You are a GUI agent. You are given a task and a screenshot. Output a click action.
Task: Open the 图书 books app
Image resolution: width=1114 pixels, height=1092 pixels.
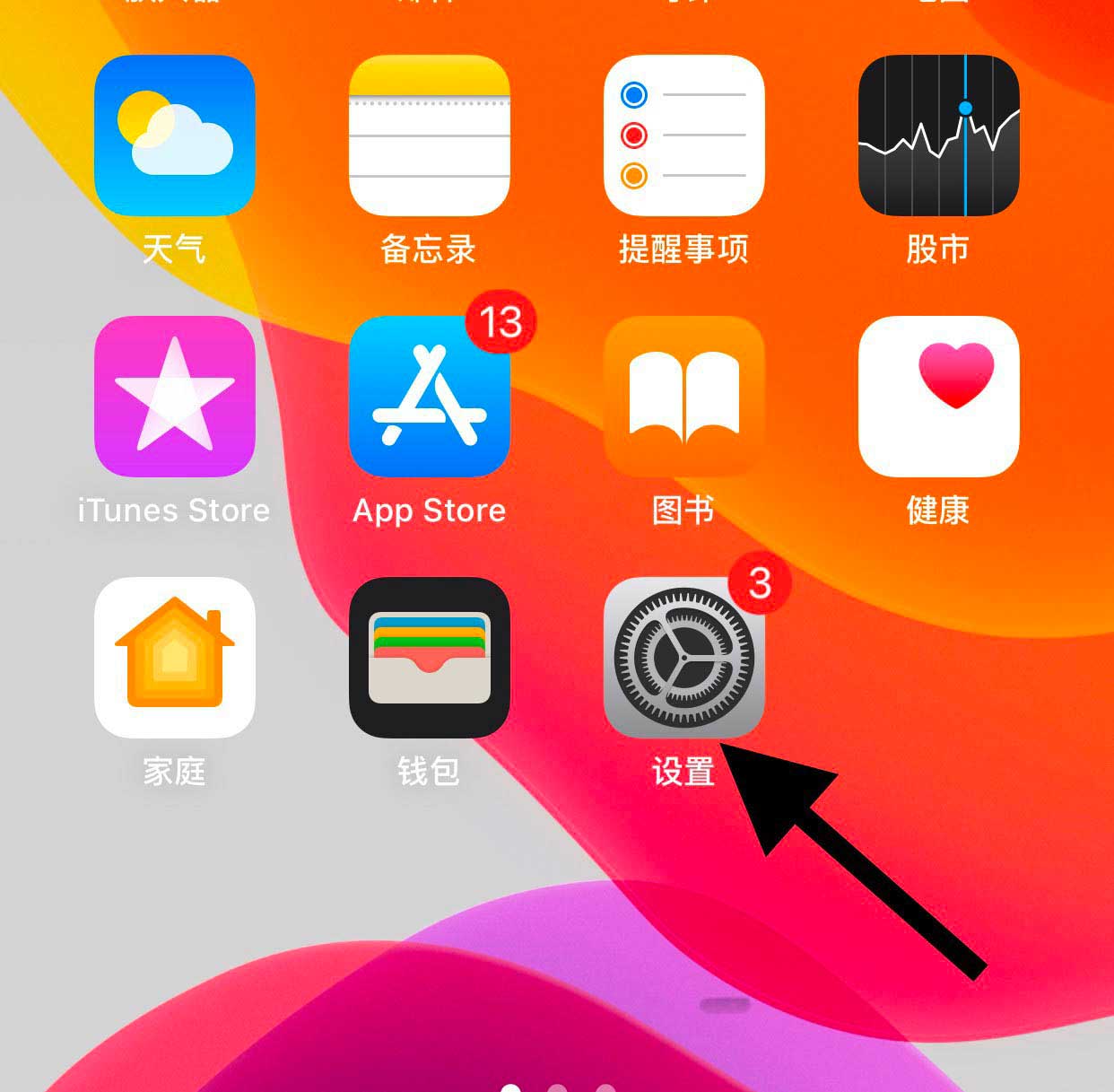pos(684,396)
